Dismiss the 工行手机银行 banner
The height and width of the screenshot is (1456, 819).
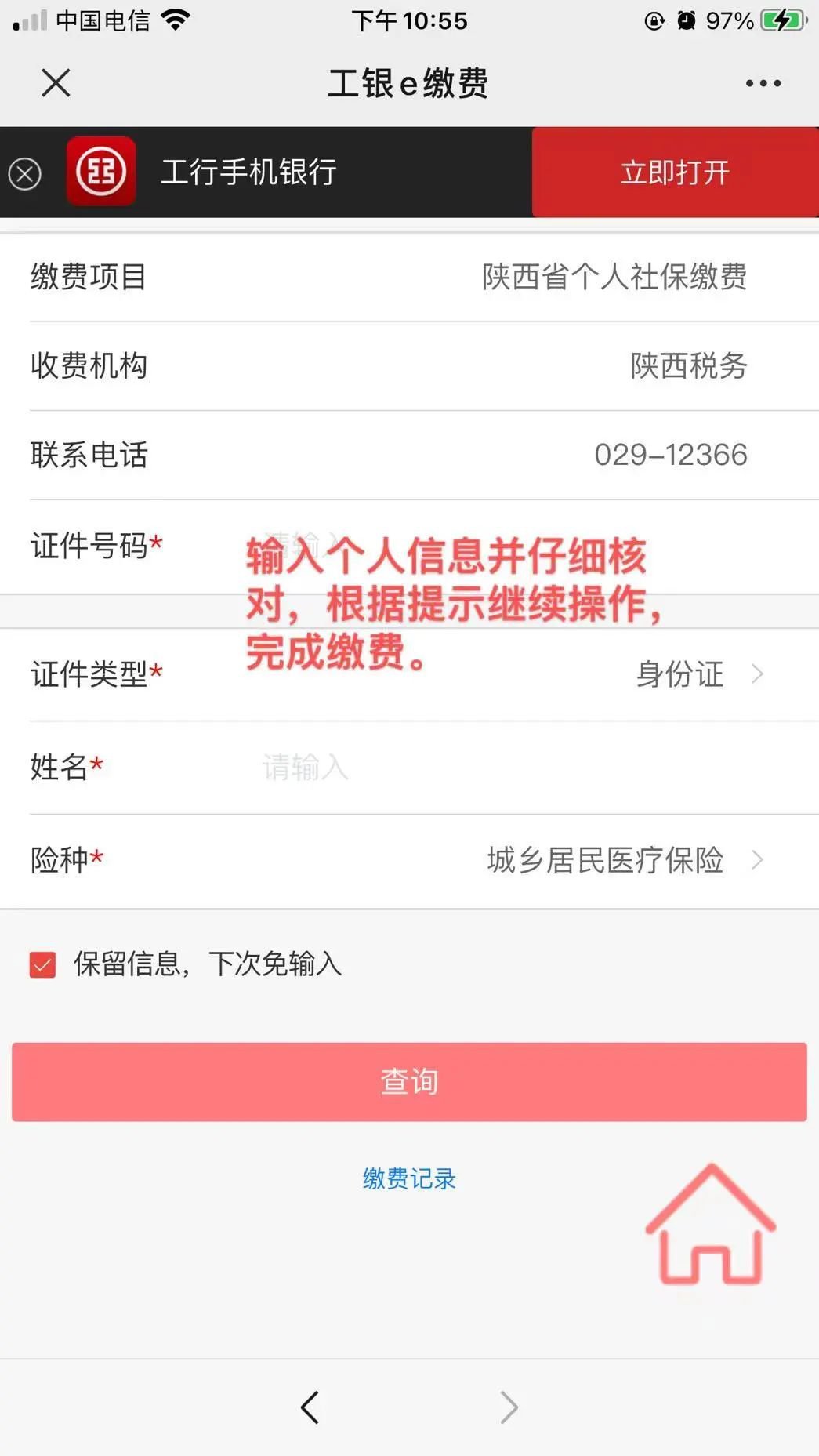point(25,173)
